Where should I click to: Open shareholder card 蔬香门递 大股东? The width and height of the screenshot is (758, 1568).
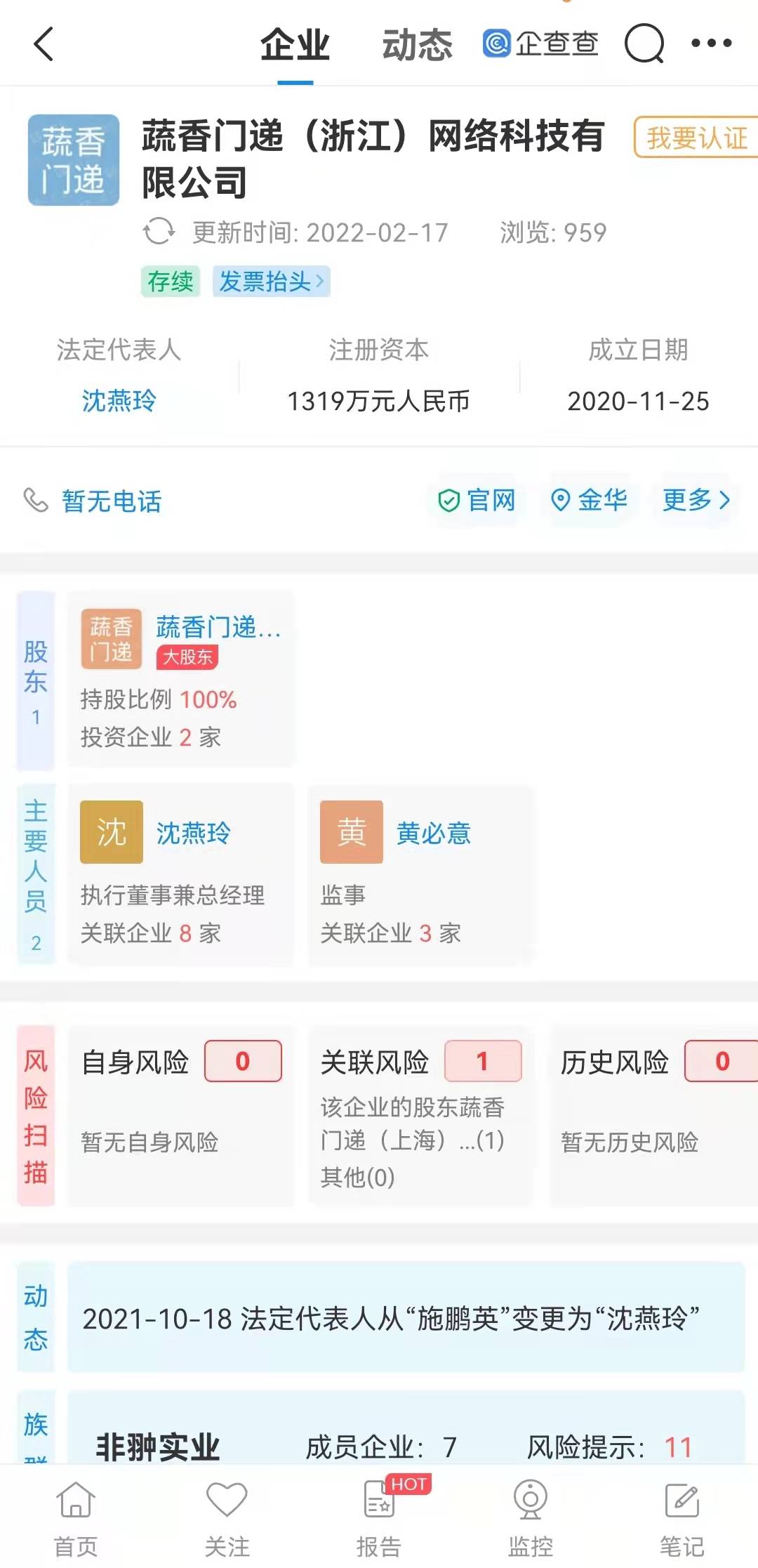click(x=180, y=678)
